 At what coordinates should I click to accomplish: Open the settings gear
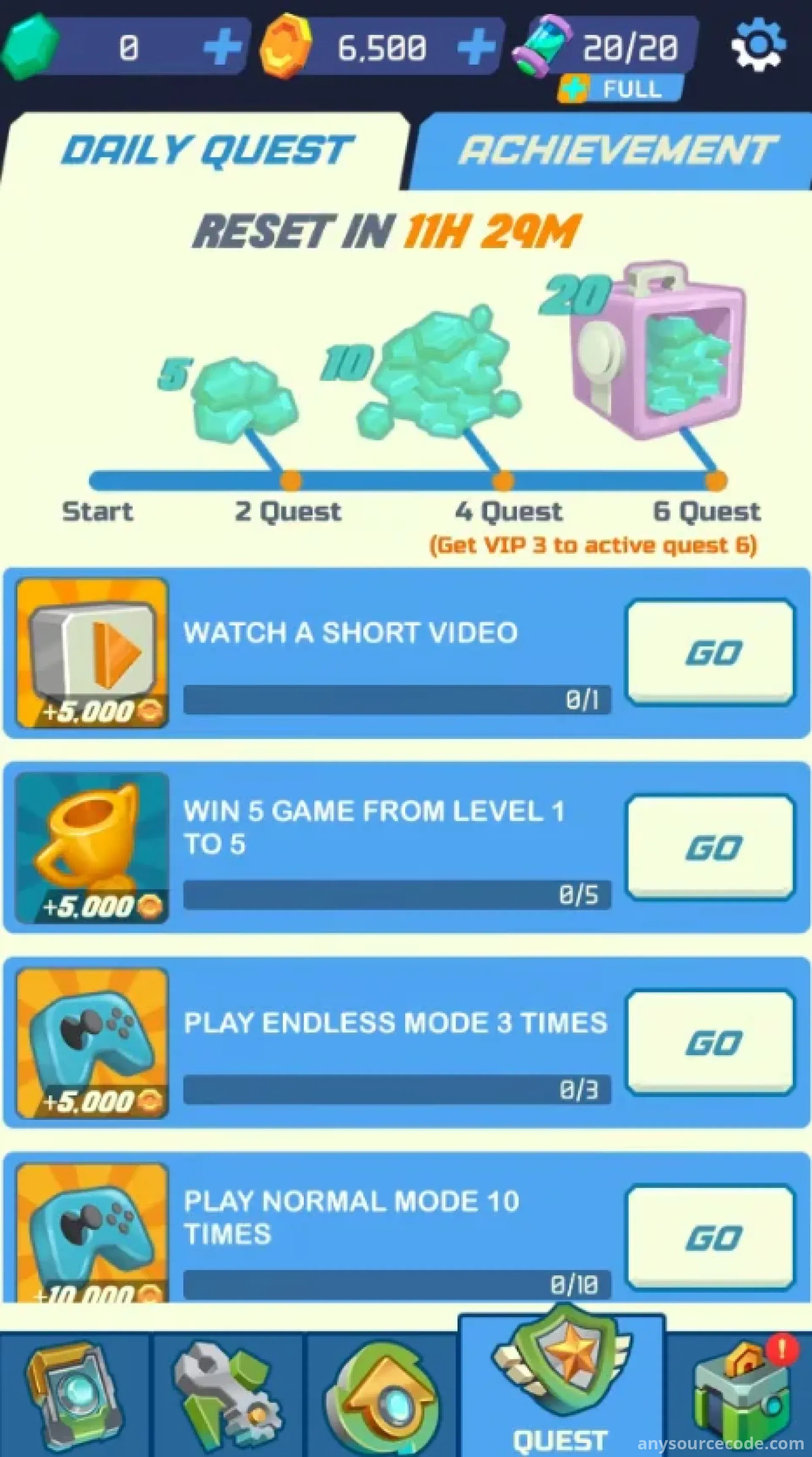758,45
